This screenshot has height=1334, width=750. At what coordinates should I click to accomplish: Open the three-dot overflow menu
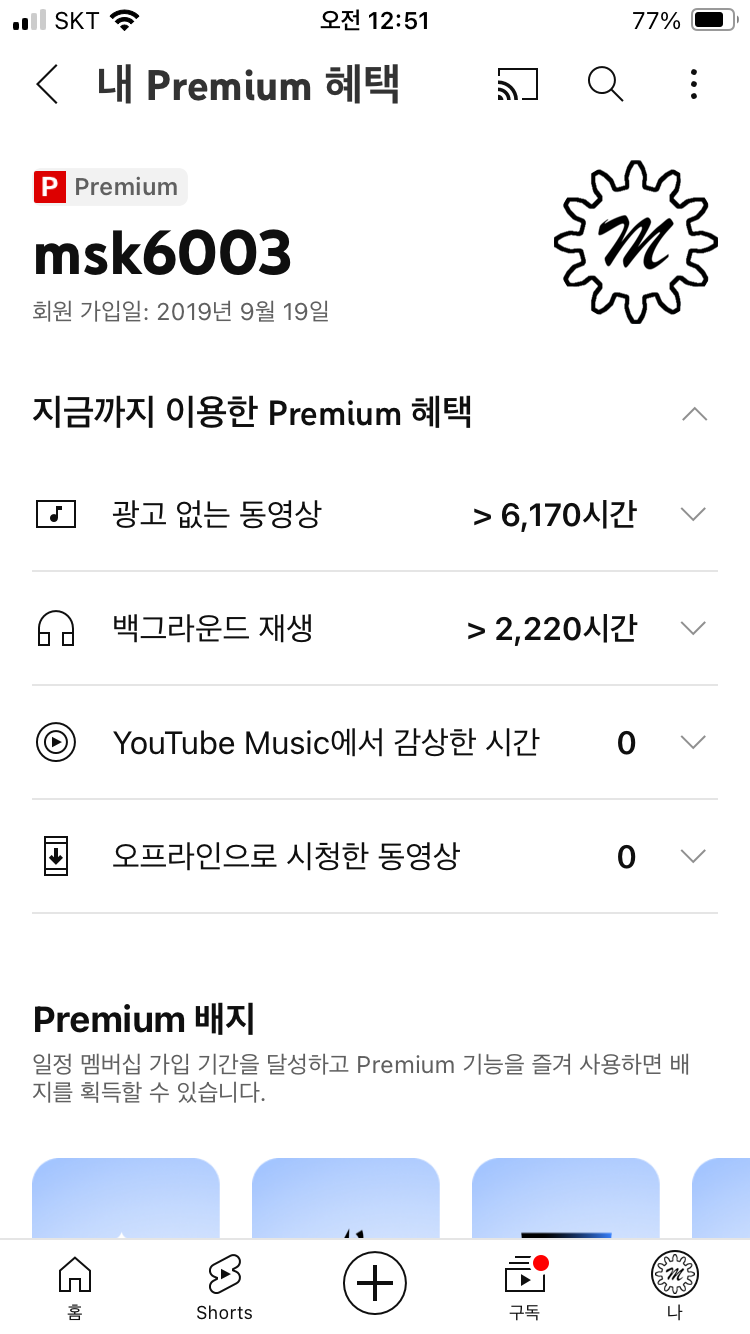pos(693,85)
